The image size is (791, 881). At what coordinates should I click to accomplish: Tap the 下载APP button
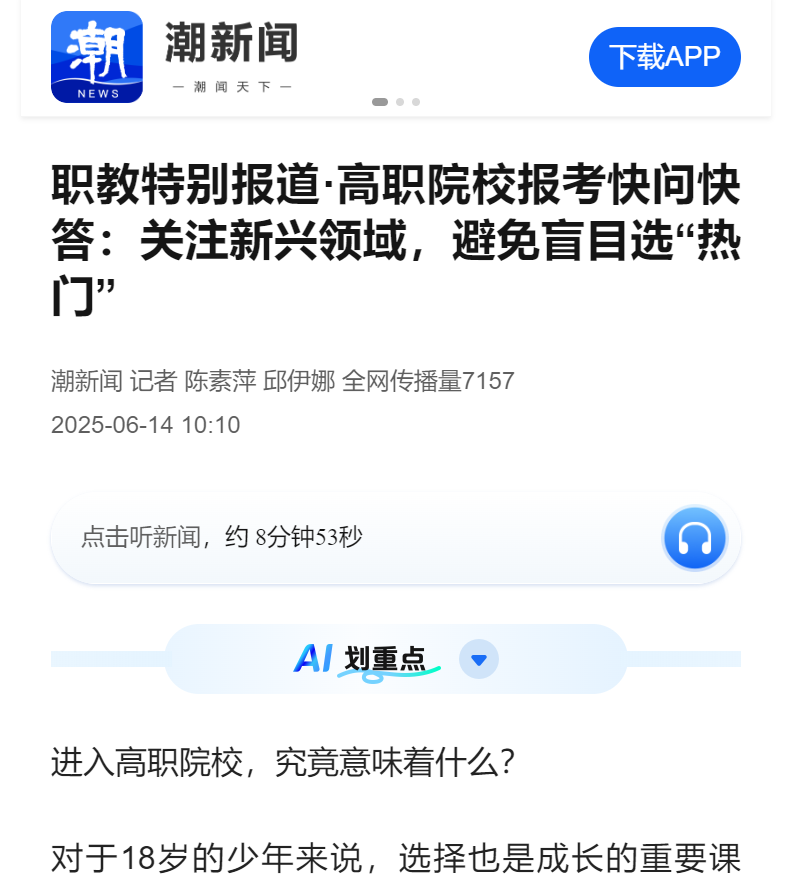click(x=664, y=57)
